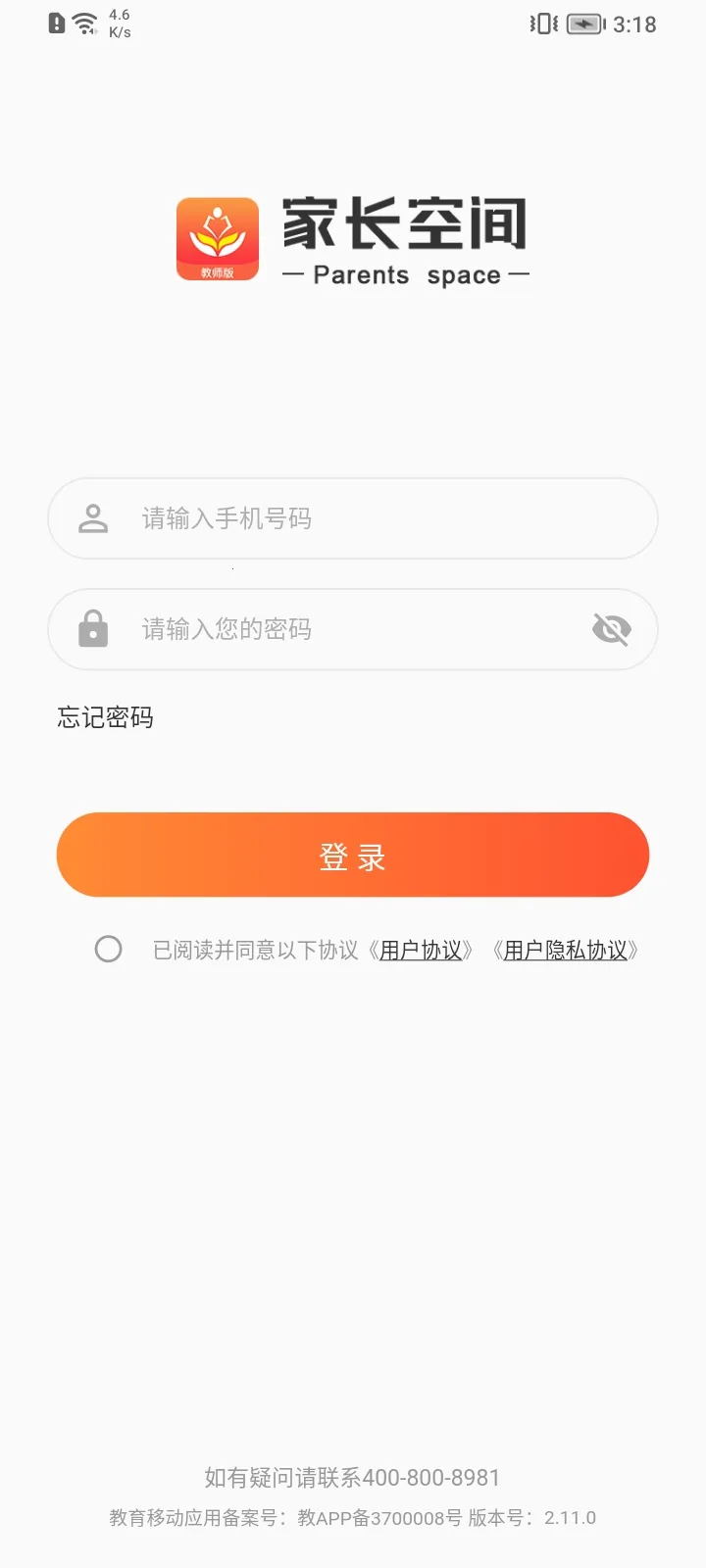Click the password input field
This screenshot has width=706, height=1568.
tap(343, 630)
